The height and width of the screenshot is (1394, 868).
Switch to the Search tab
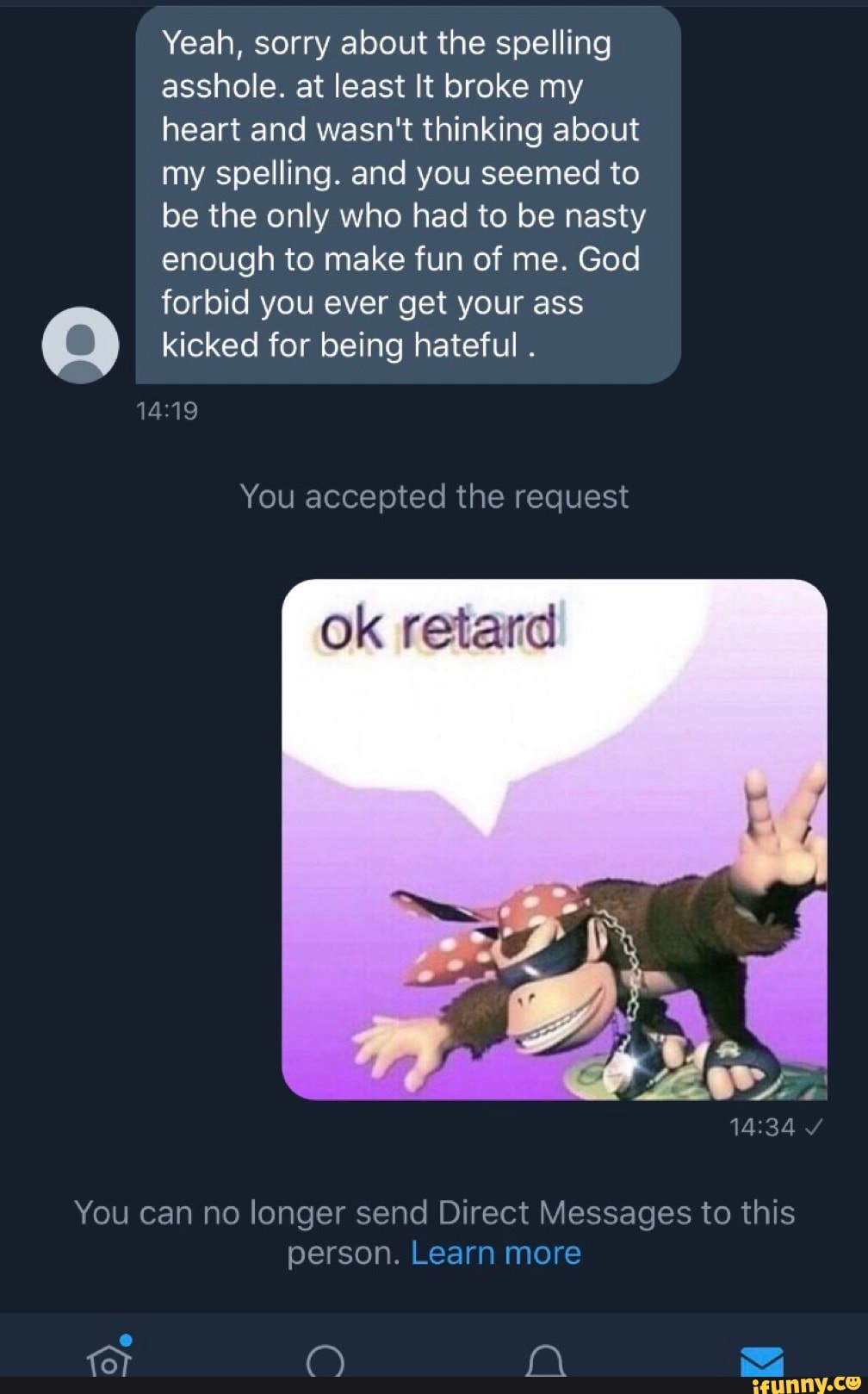(325, 1363)
